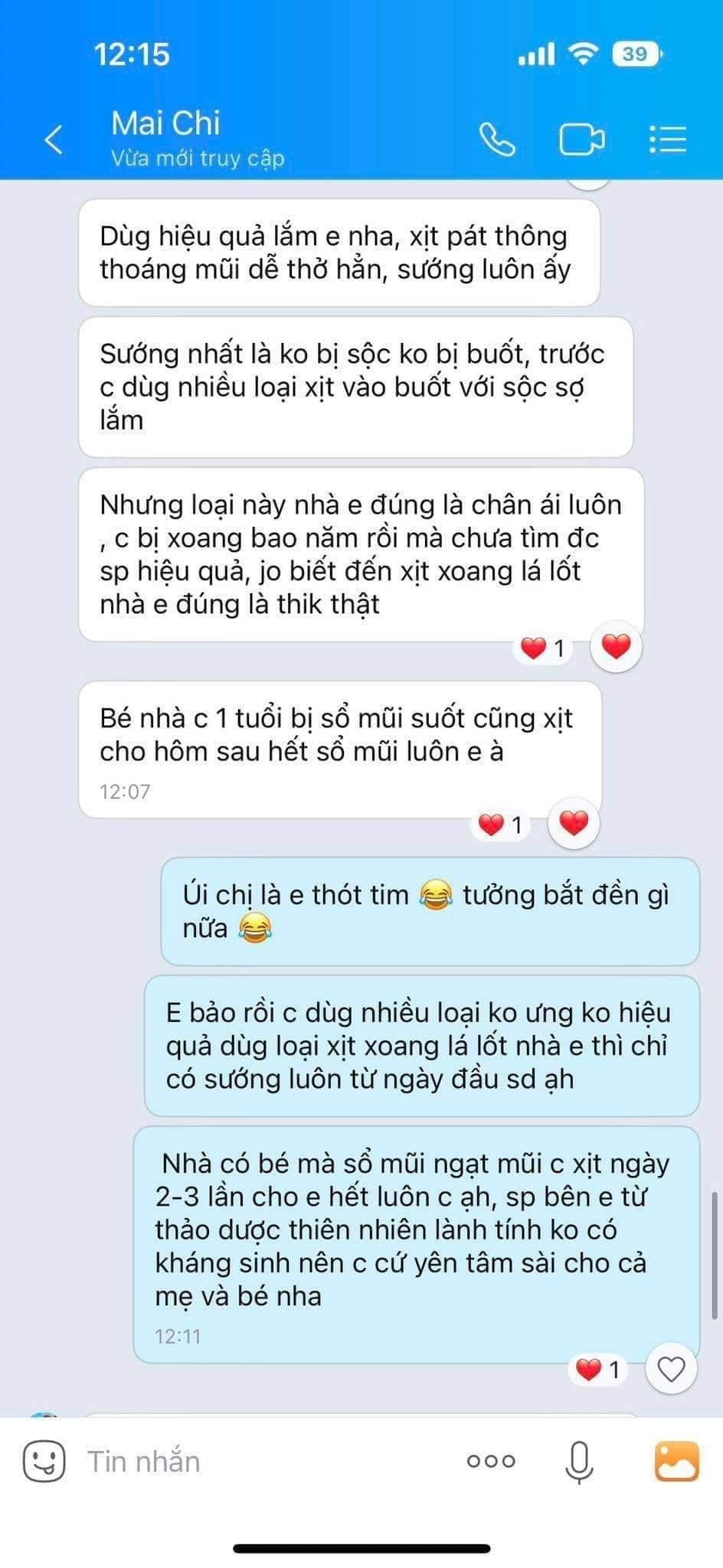View reaction count on 'Nhà có bé' message

click(x=597, y=1370)
